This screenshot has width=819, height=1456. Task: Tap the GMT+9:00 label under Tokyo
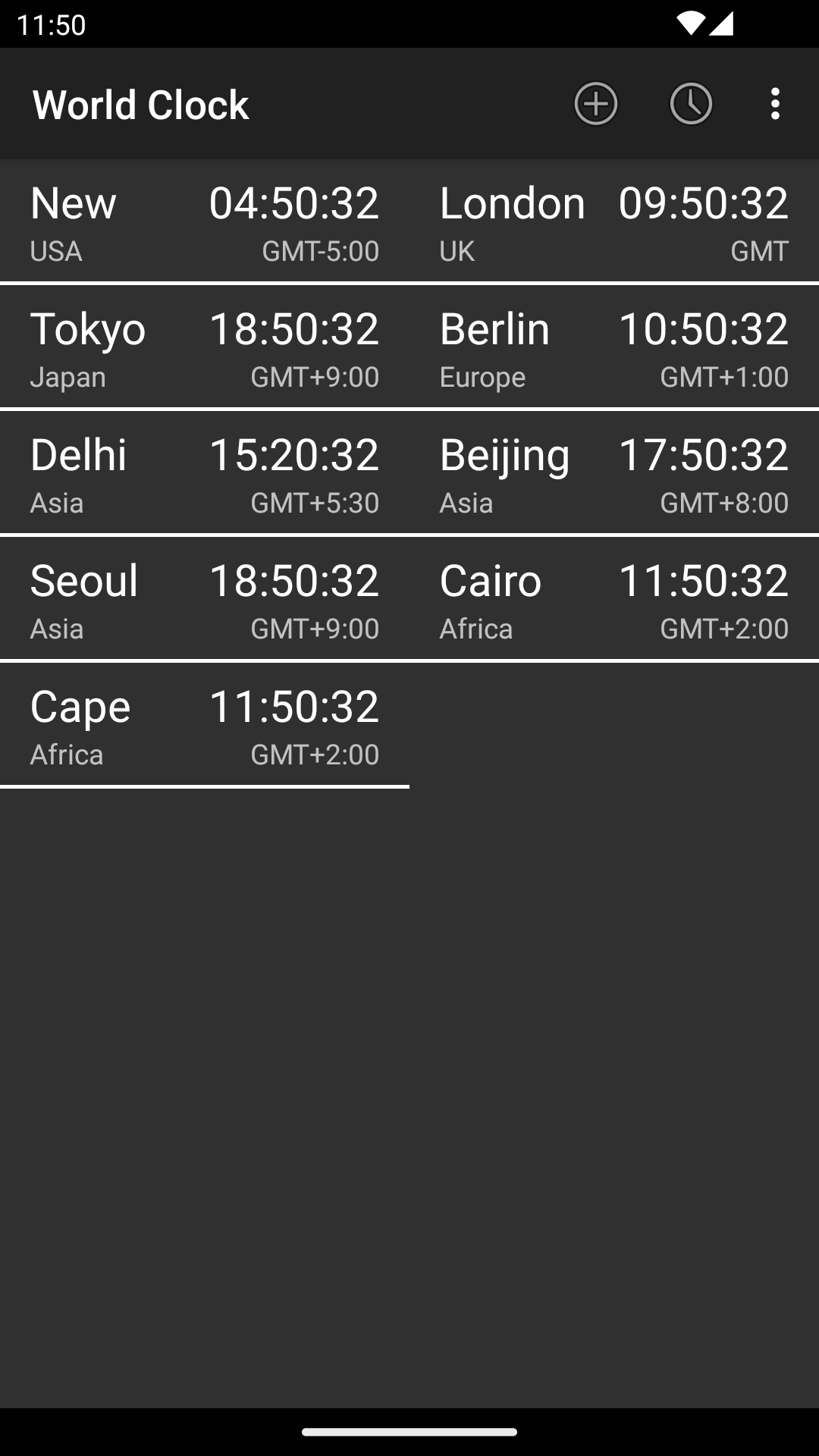click(315, 377)
